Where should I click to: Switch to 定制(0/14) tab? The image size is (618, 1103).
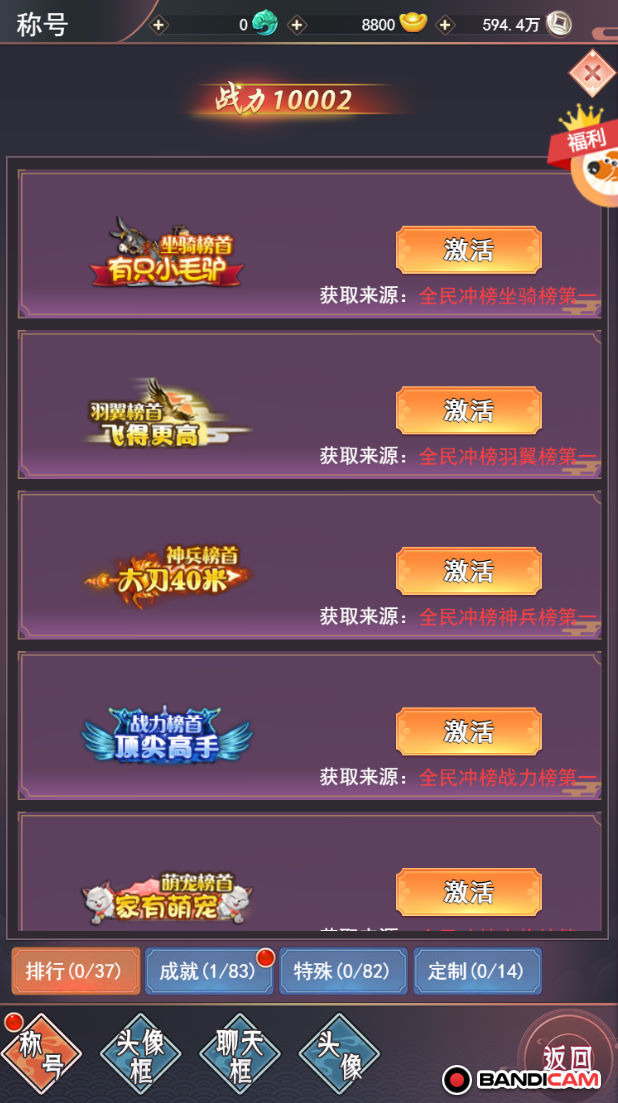pyautogui.click(x=477, y=971)
